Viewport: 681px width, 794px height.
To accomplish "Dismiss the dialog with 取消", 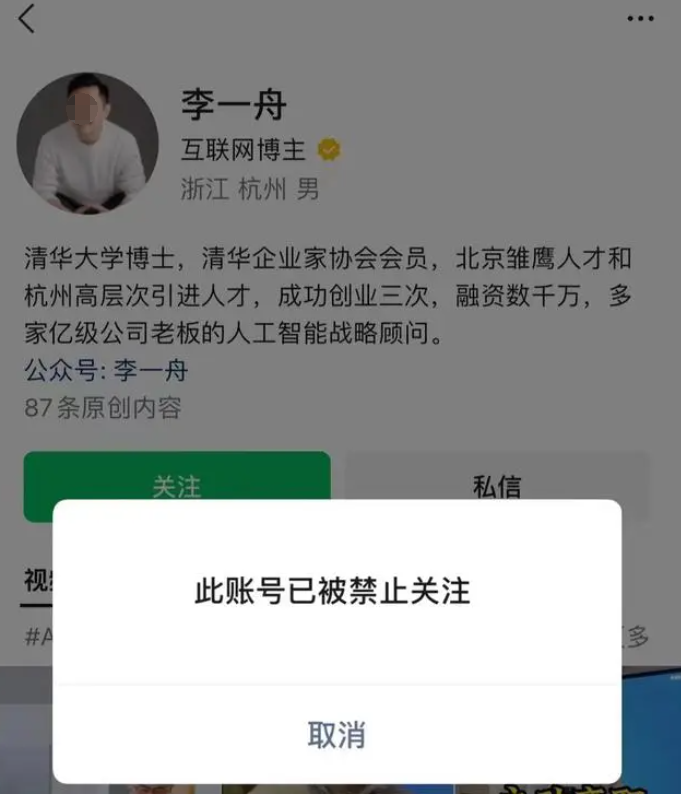I will (x=337, y=735).
